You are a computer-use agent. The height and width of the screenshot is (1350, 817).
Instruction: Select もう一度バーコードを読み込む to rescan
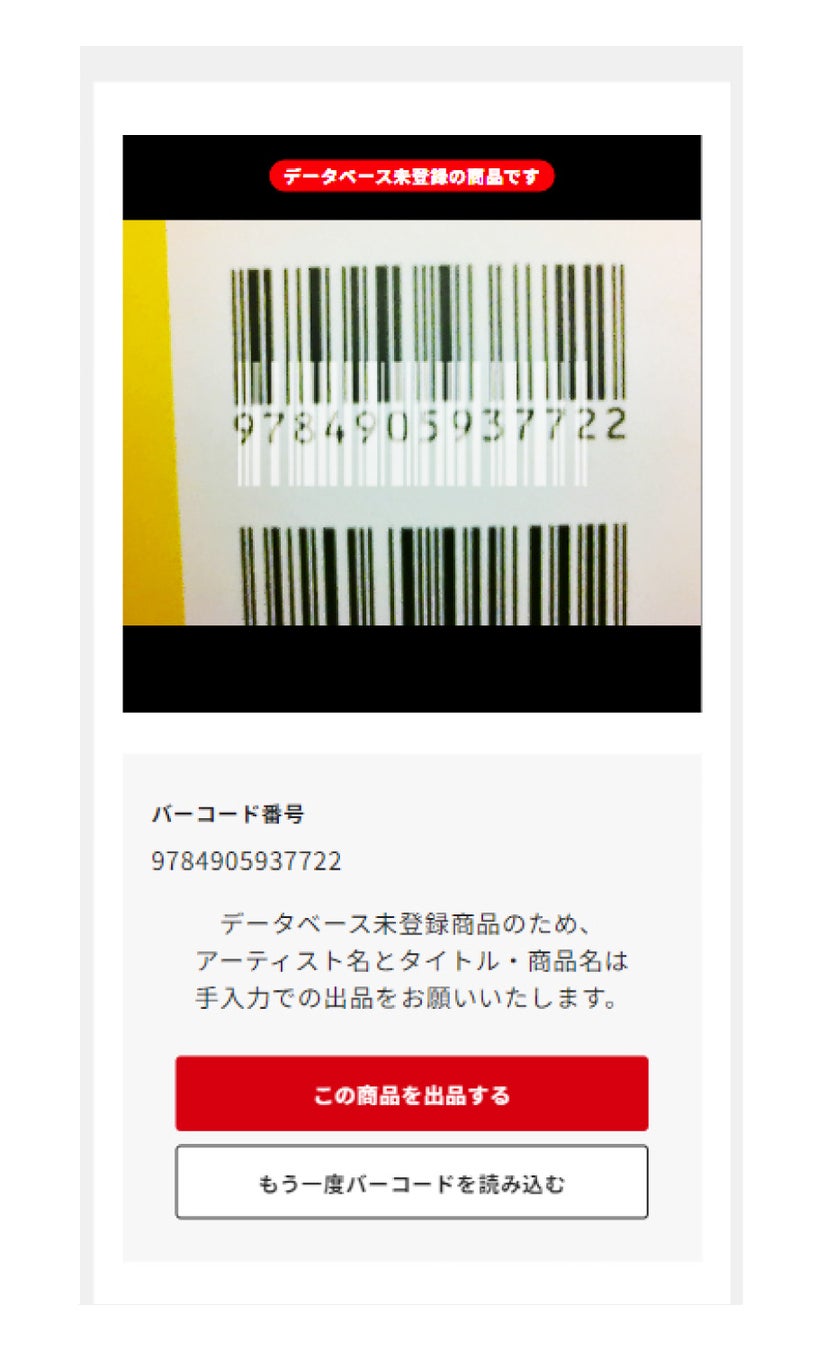411,1183
